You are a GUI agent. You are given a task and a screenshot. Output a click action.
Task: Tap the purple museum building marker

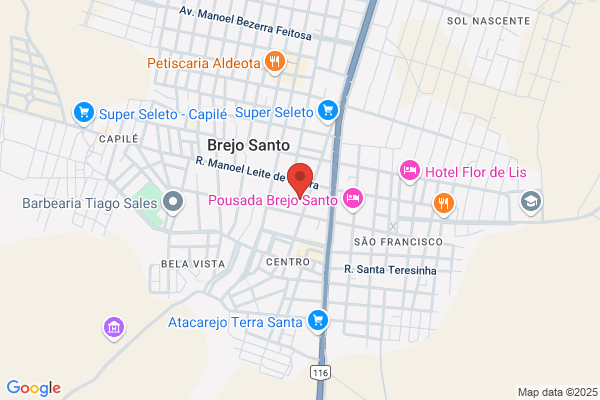click(x=114, y=328)
